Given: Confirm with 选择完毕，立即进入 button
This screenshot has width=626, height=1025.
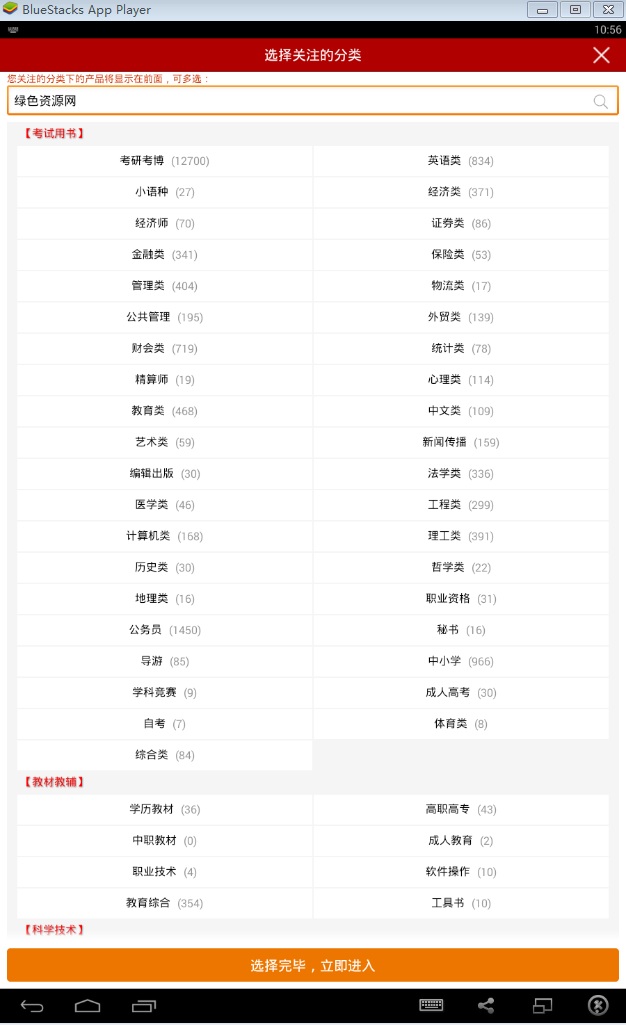Looking at the screenshot, I should (312, 965).
